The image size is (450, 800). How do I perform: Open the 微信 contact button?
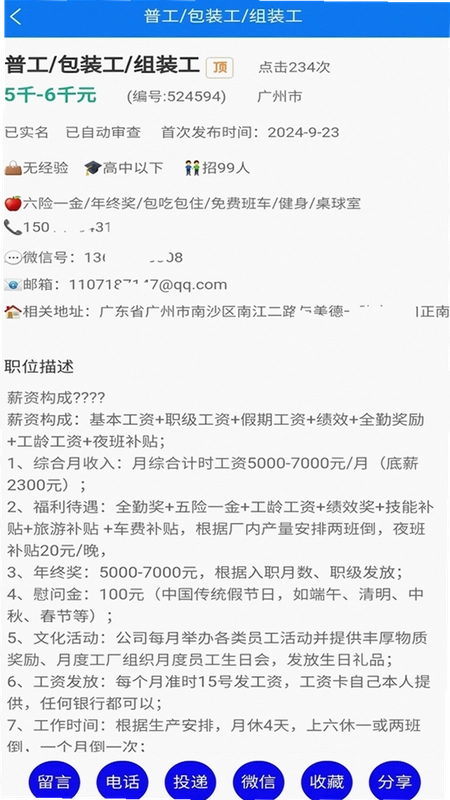point(259,781)
